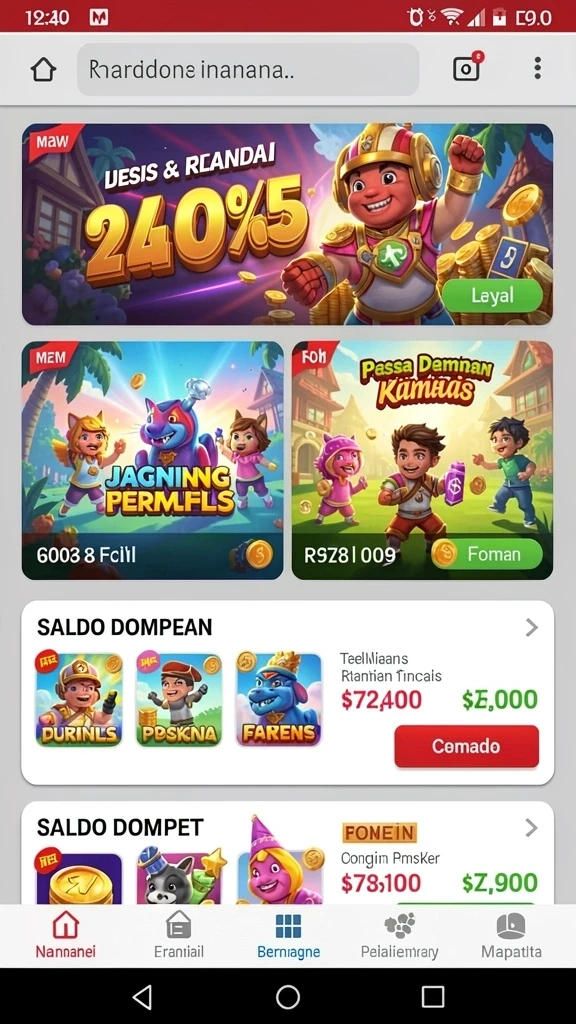Open the Pdskna game tile

tap(179, 699)
